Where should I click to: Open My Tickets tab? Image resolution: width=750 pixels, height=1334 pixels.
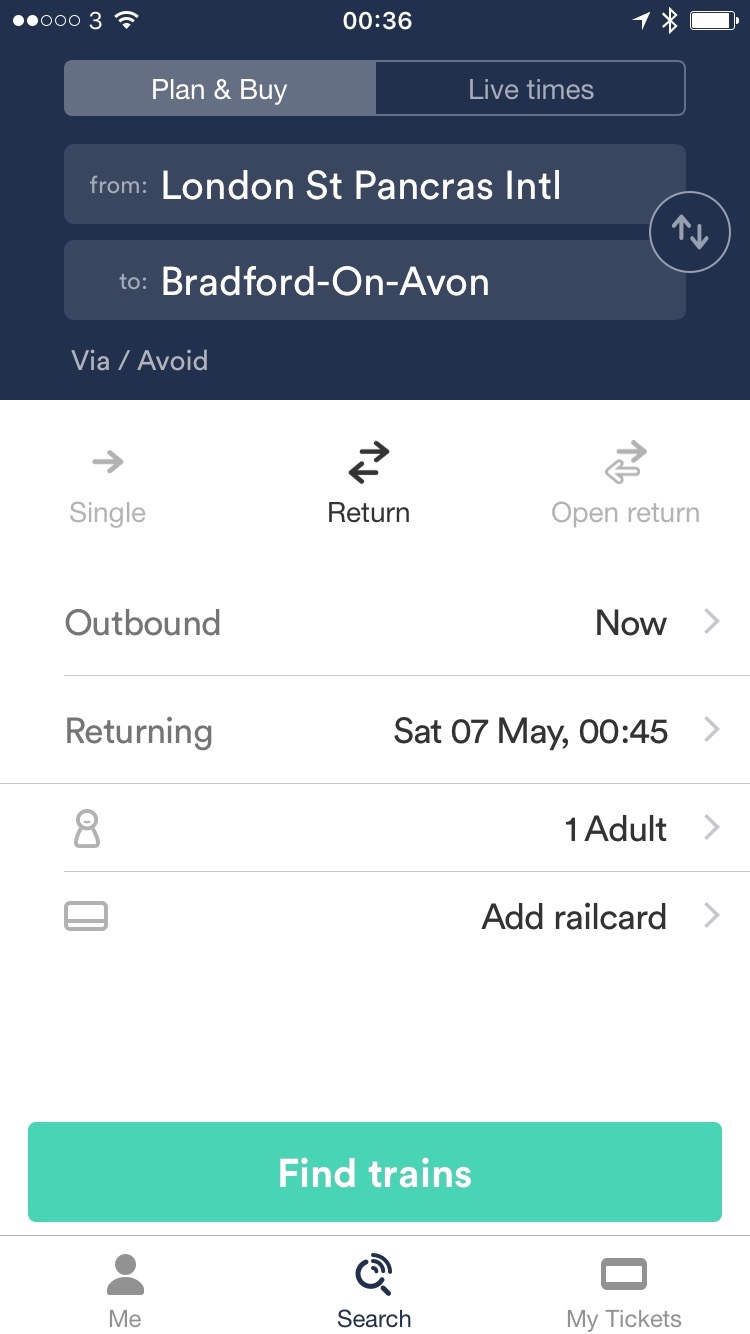coord(624,1291)
